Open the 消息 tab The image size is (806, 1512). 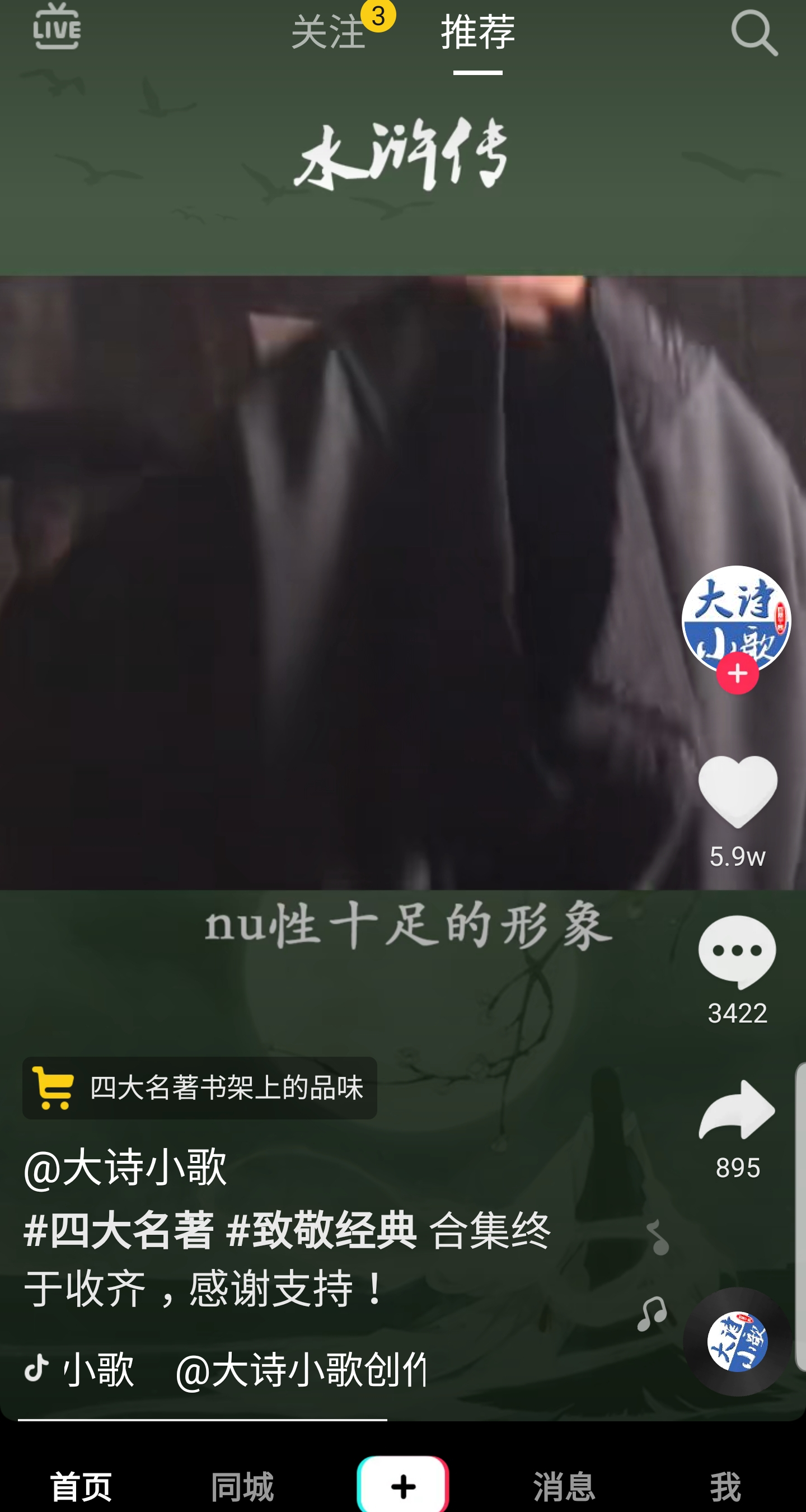tap(564, 1487)
